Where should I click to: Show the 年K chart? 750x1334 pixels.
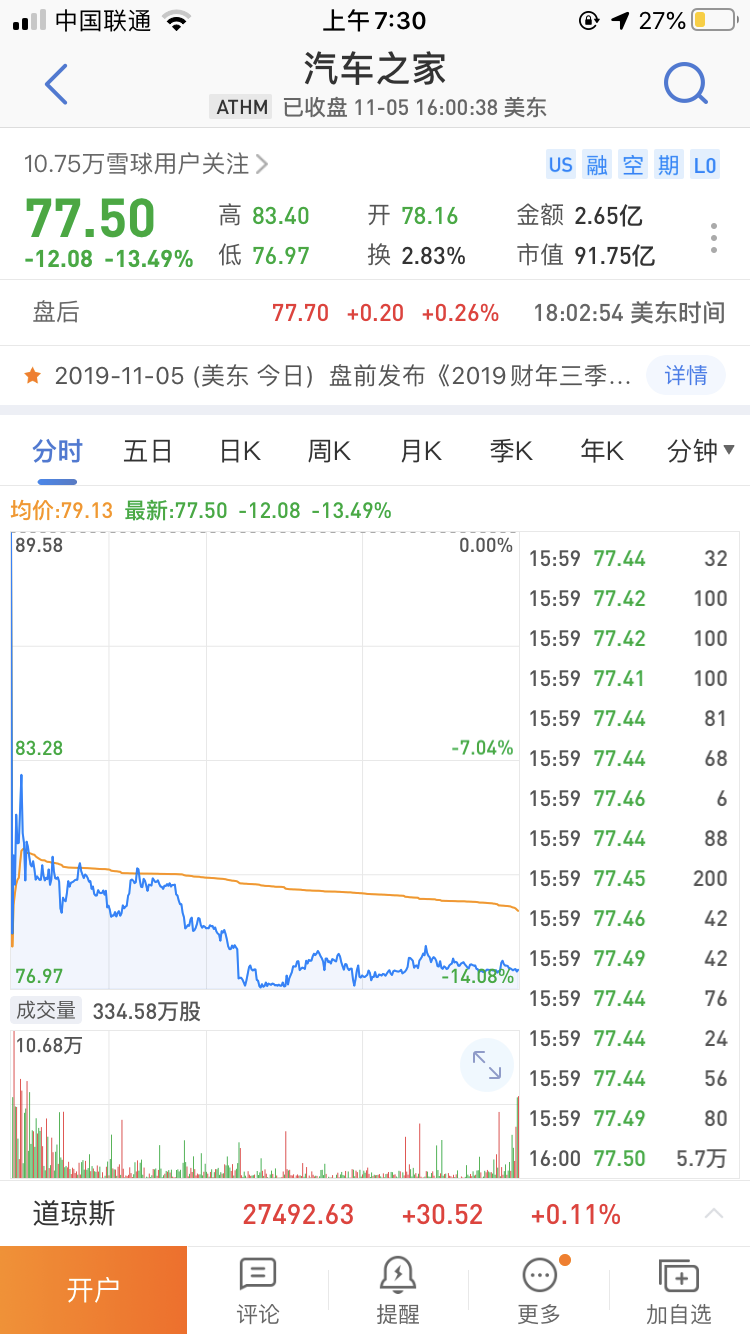click(x=601, y=451)
